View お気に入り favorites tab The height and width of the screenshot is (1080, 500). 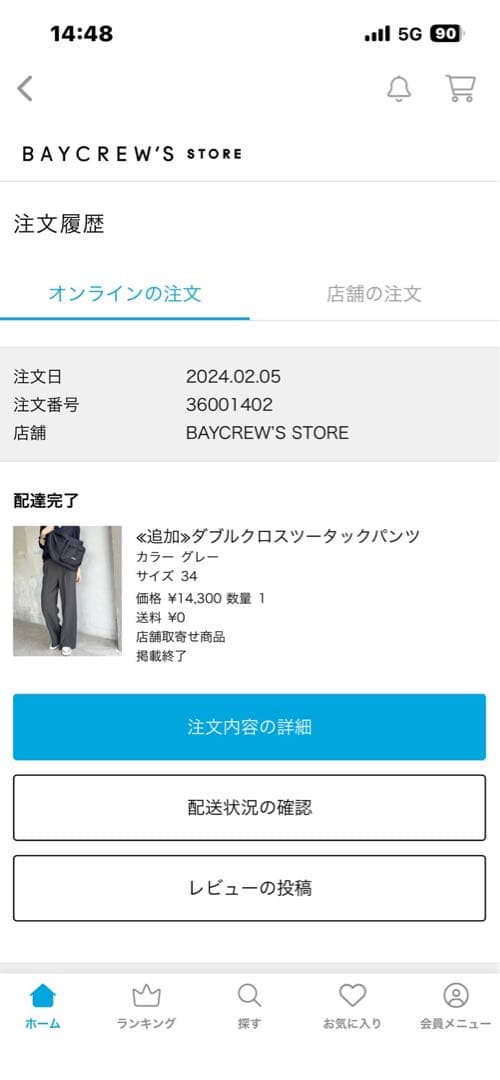[352, 1007]
